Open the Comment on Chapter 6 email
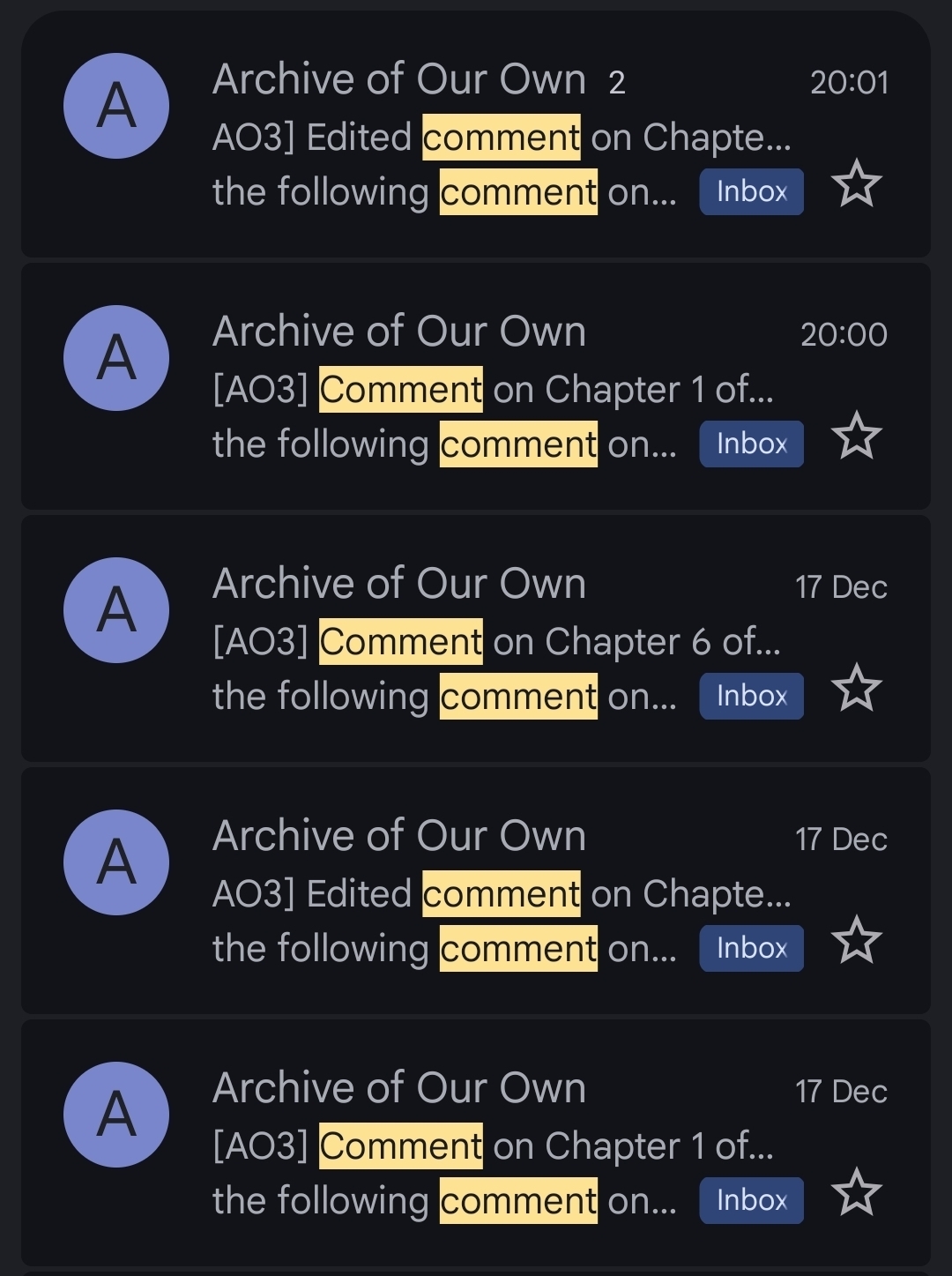Screen dimensions: 952x1276 click(495, 642)
